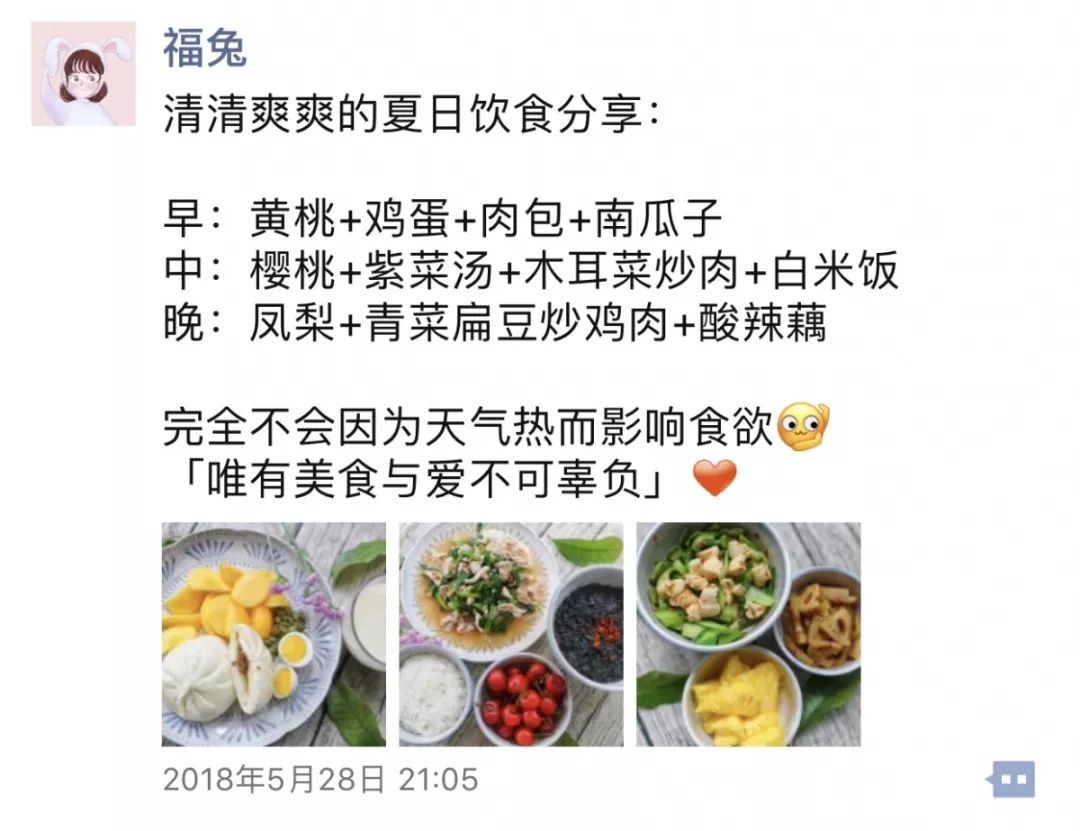This screenshot has height=831, width=1080.
Task: Open the breakfast photo with steamed bun
Action: coord(274,634)
